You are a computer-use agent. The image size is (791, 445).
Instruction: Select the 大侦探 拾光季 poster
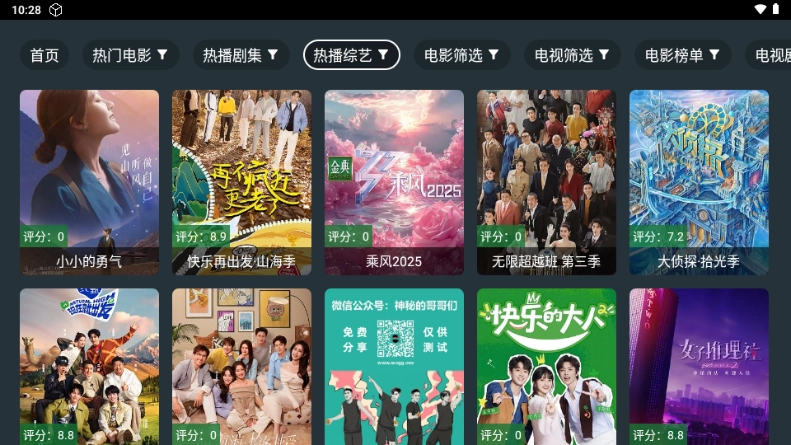click(698, 182)
